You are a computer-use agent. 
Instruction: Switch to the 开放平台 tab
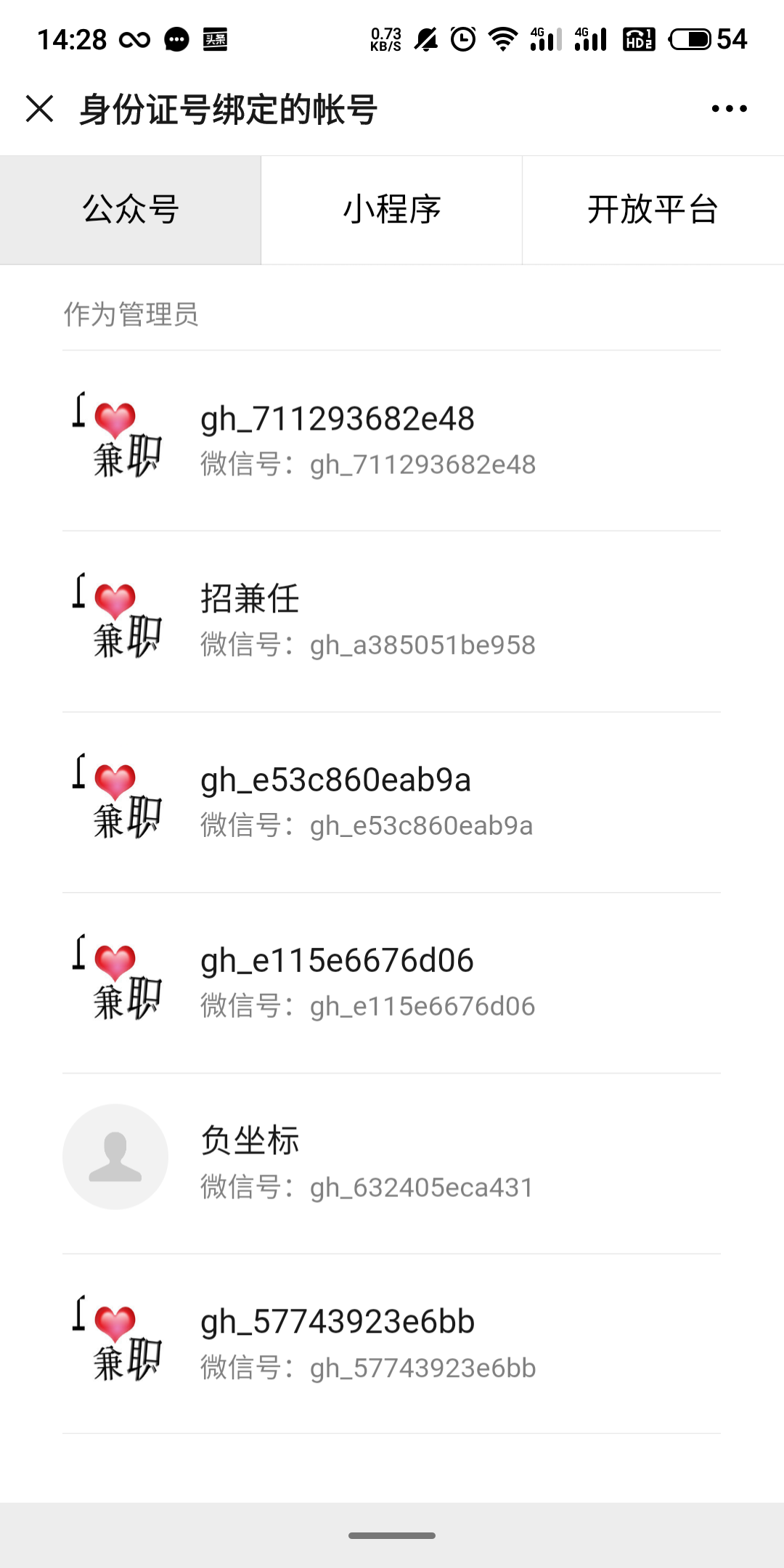tap(653, 210)
